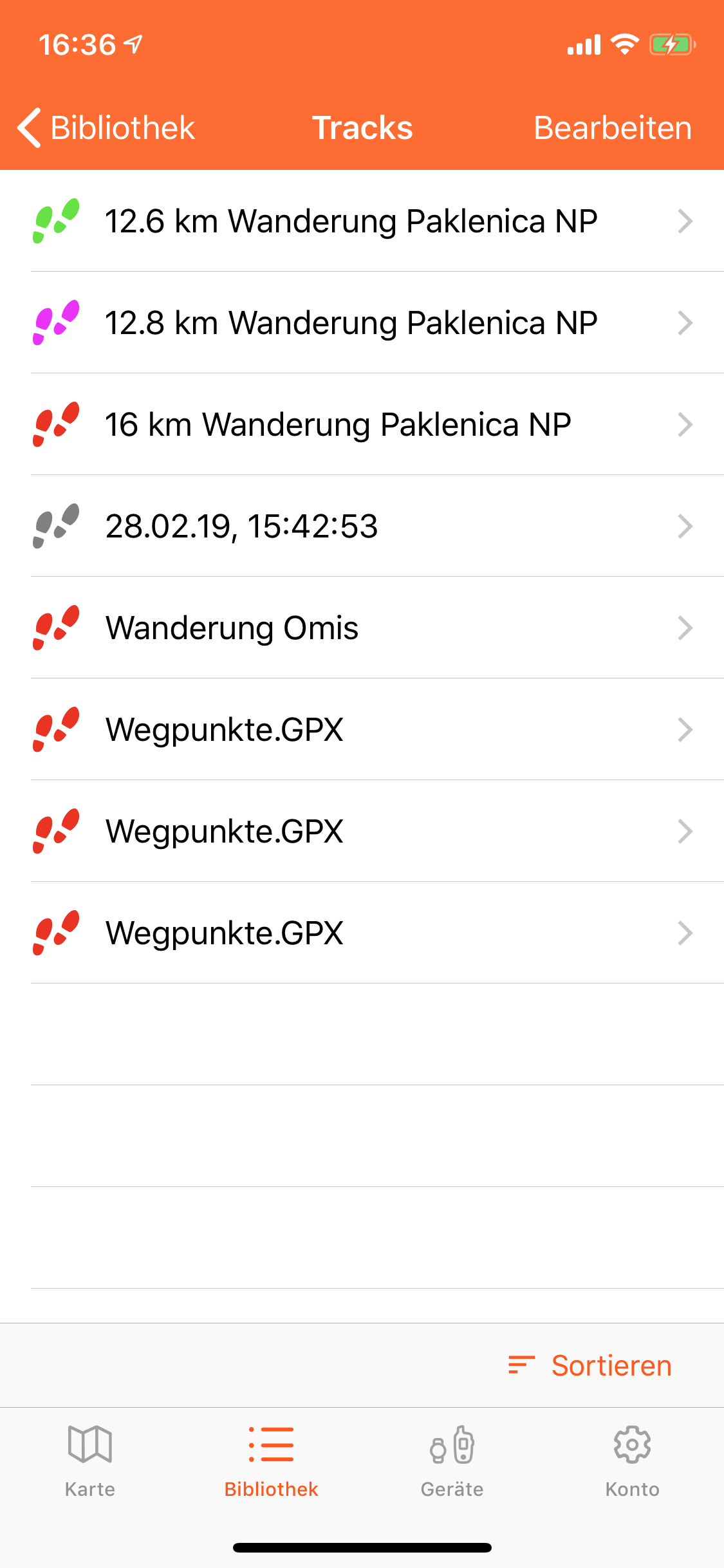Select the Bibliothek tab
724x1568 pixels.
pyautogui.click(x=271, y=1461)
